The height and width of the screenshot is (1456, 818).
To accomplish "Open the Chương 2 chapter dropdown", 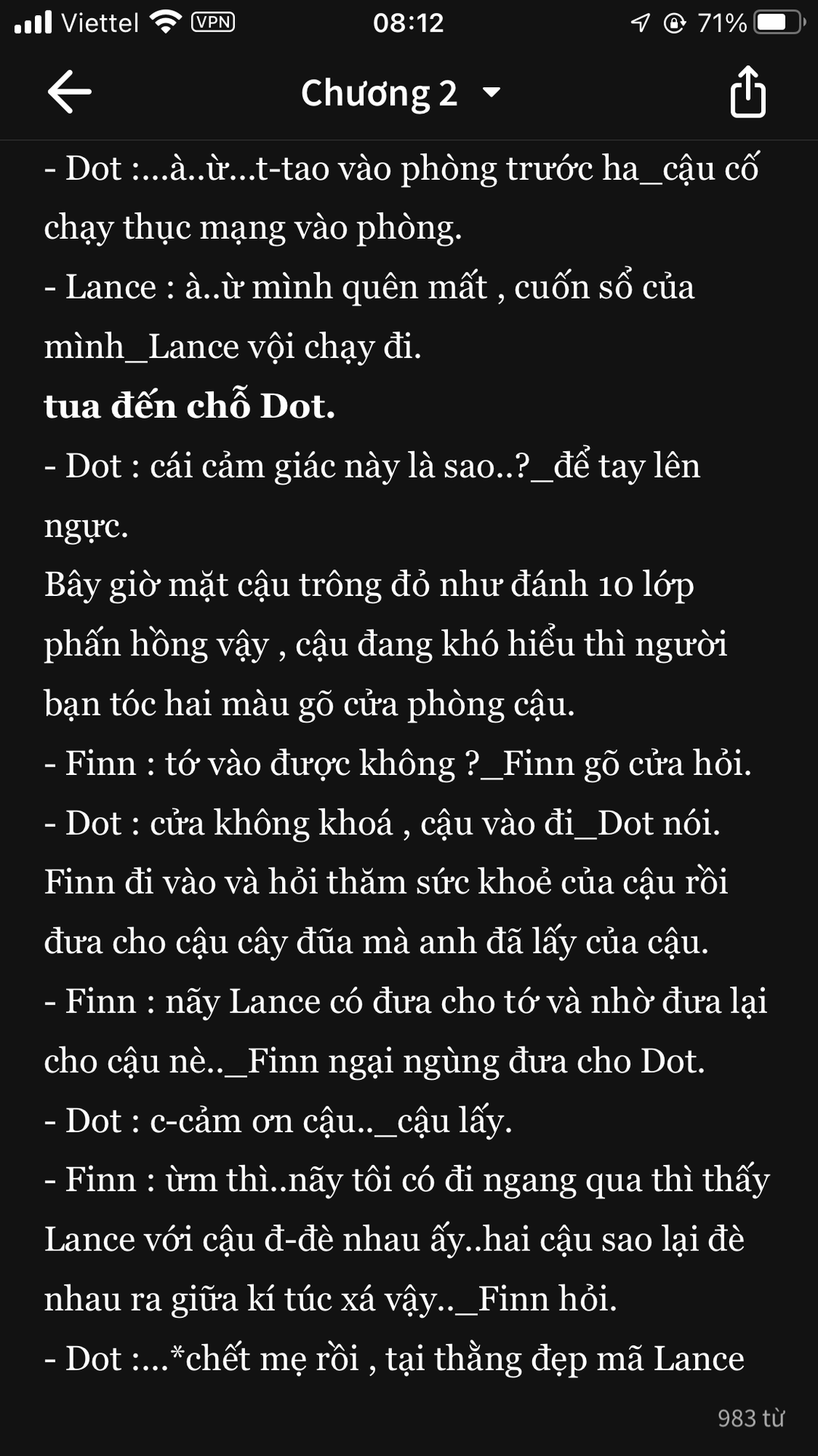I will pos(400,93).
